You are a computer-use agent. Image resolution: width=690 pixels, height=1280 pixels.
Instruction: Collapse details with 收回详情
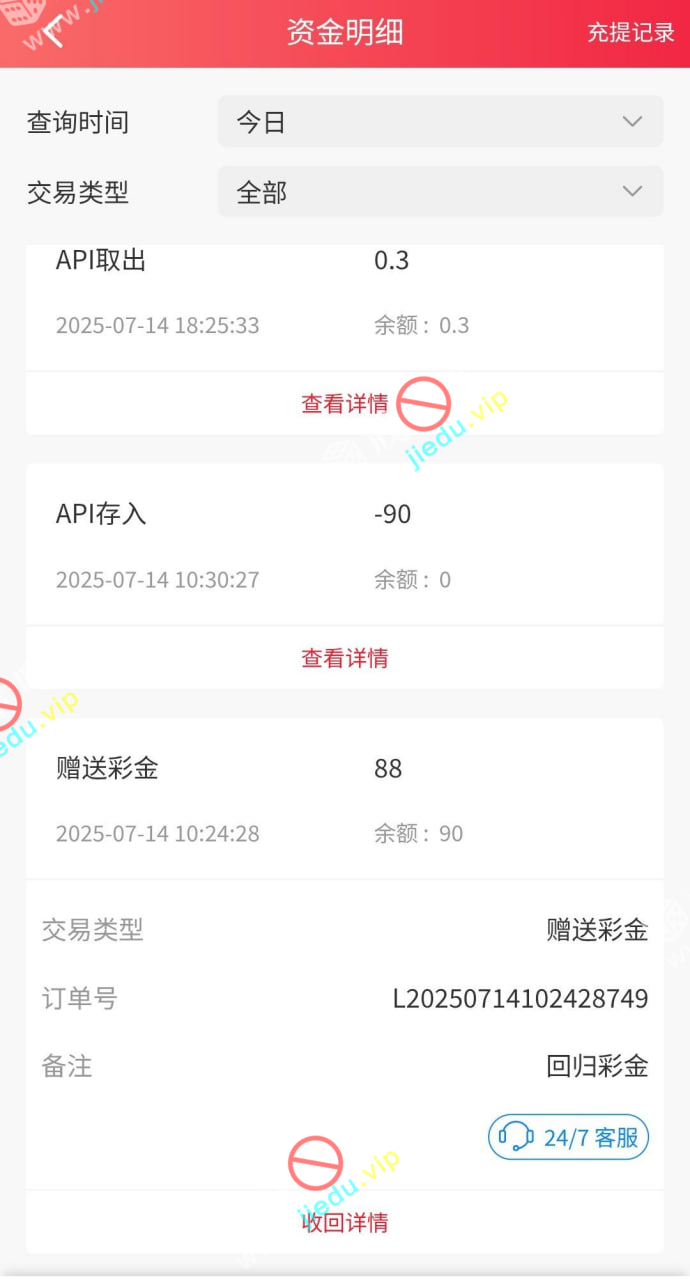pyautogui.click(x=345, y=1222)
